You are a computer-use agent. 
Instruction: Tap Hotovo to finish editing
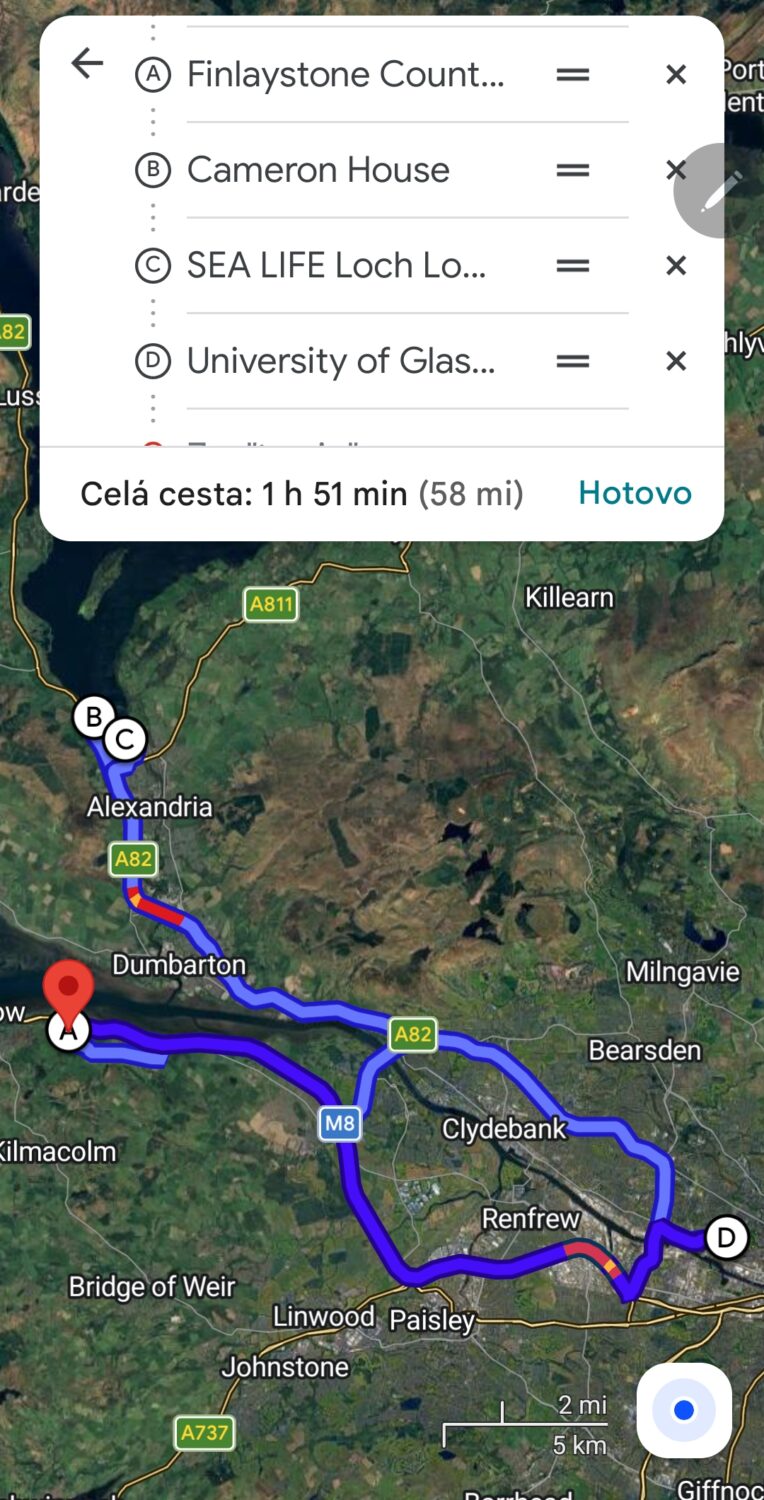(635, 493)
